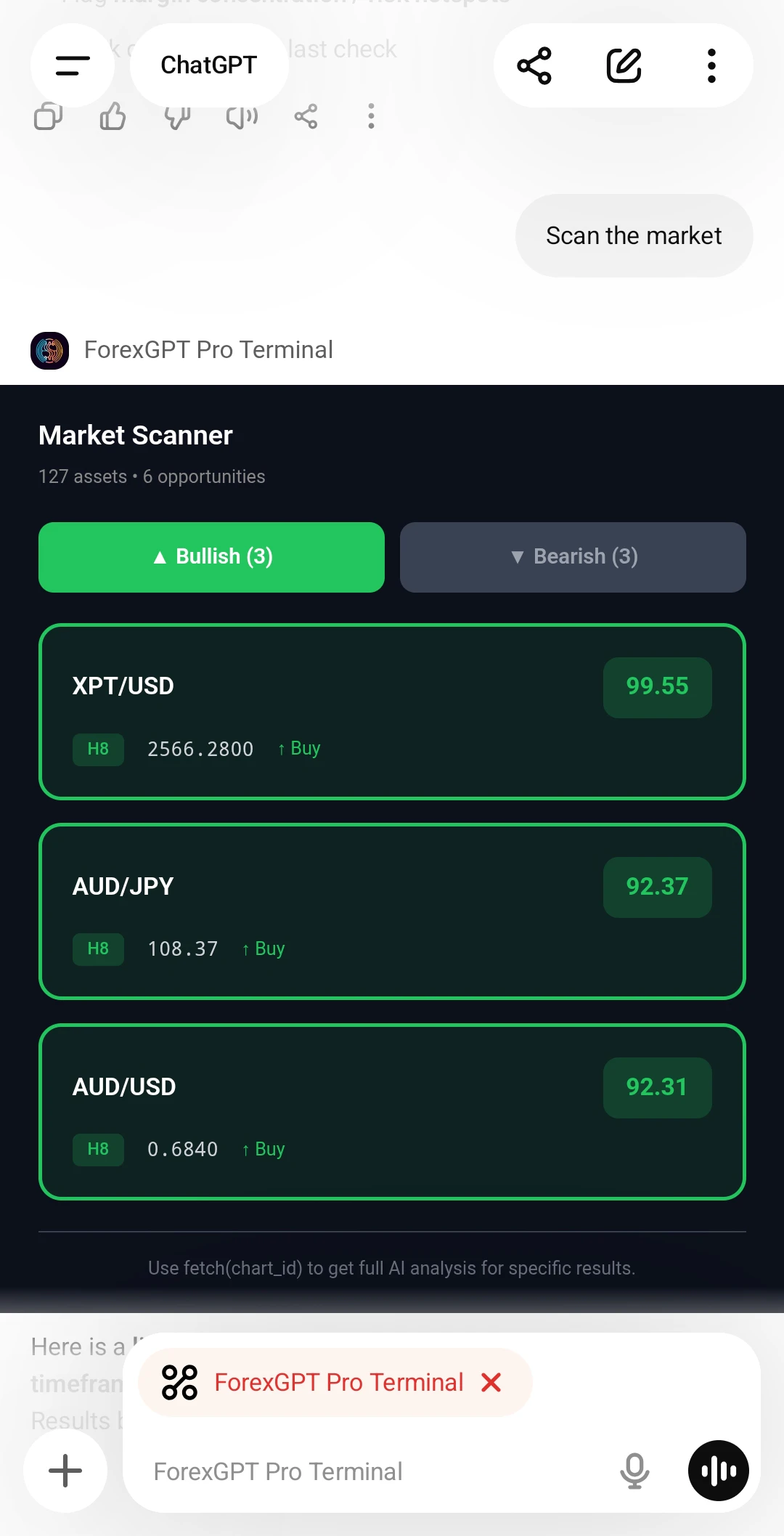Tap the 92.31 score on AUD/USD
This screenshot has height=1536, width=784.
coord(657,1087)
